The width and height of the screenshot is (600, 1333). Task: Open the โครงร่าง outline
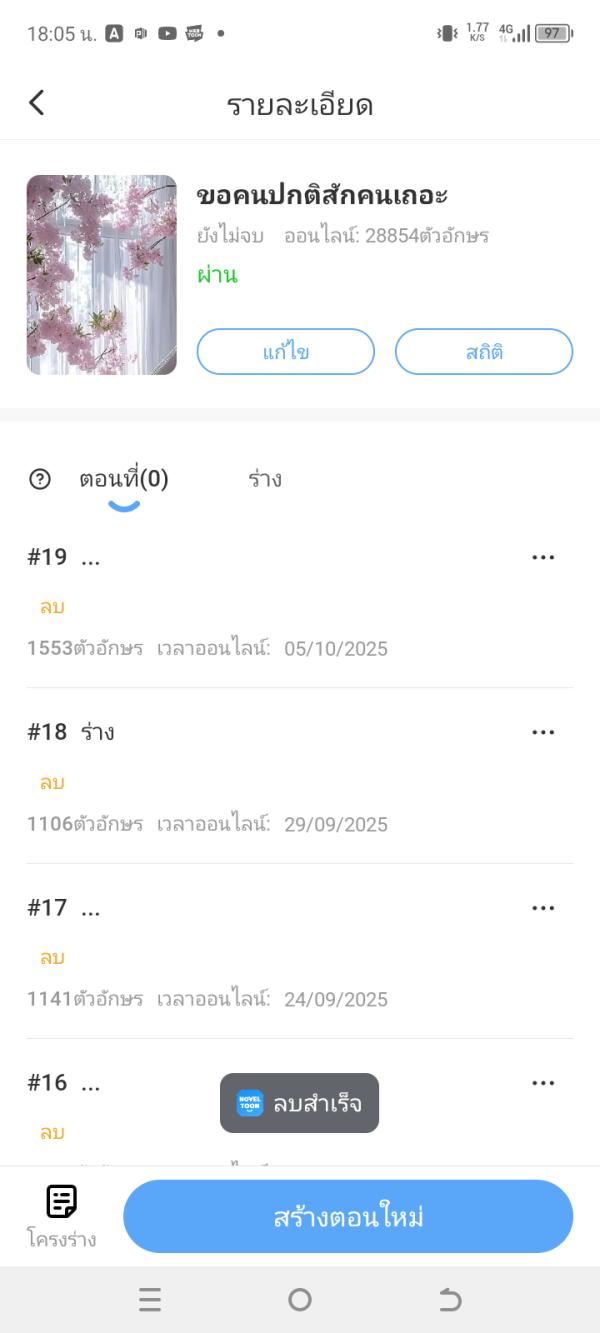62,1216
